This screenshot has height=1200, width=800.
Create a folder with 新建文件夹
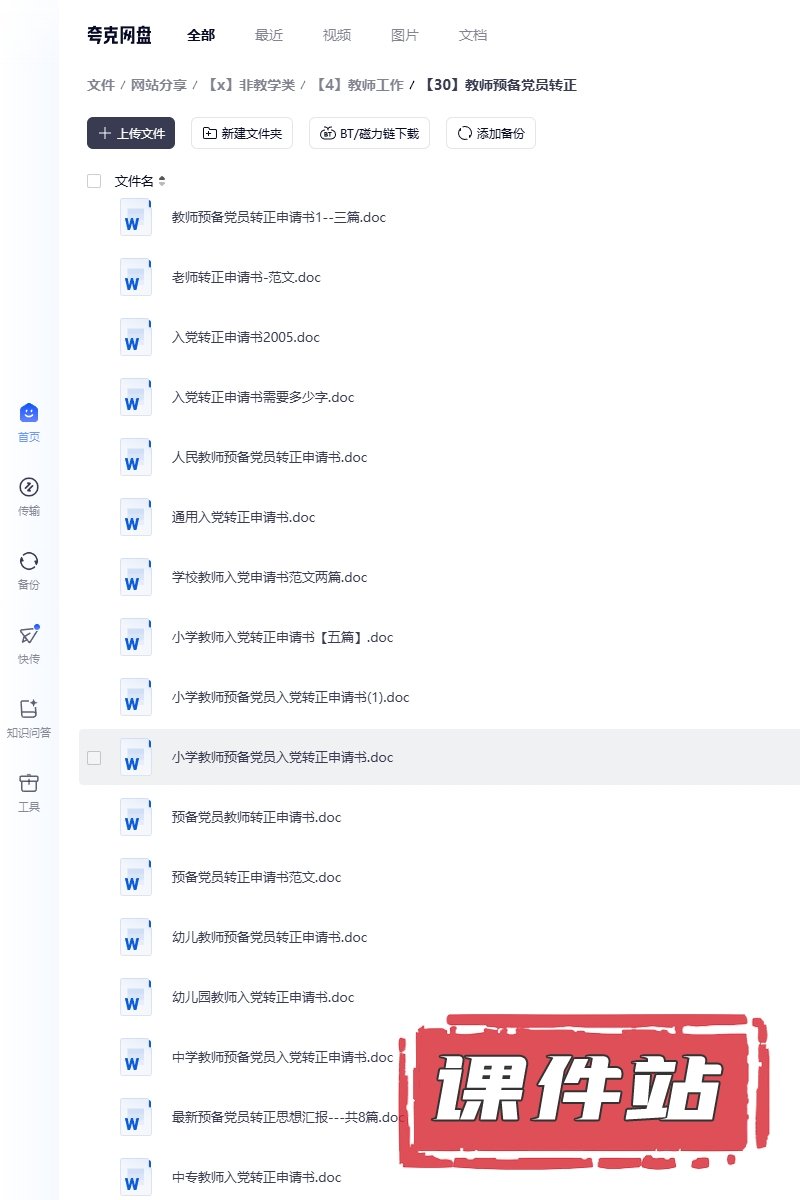coord(242,133)
